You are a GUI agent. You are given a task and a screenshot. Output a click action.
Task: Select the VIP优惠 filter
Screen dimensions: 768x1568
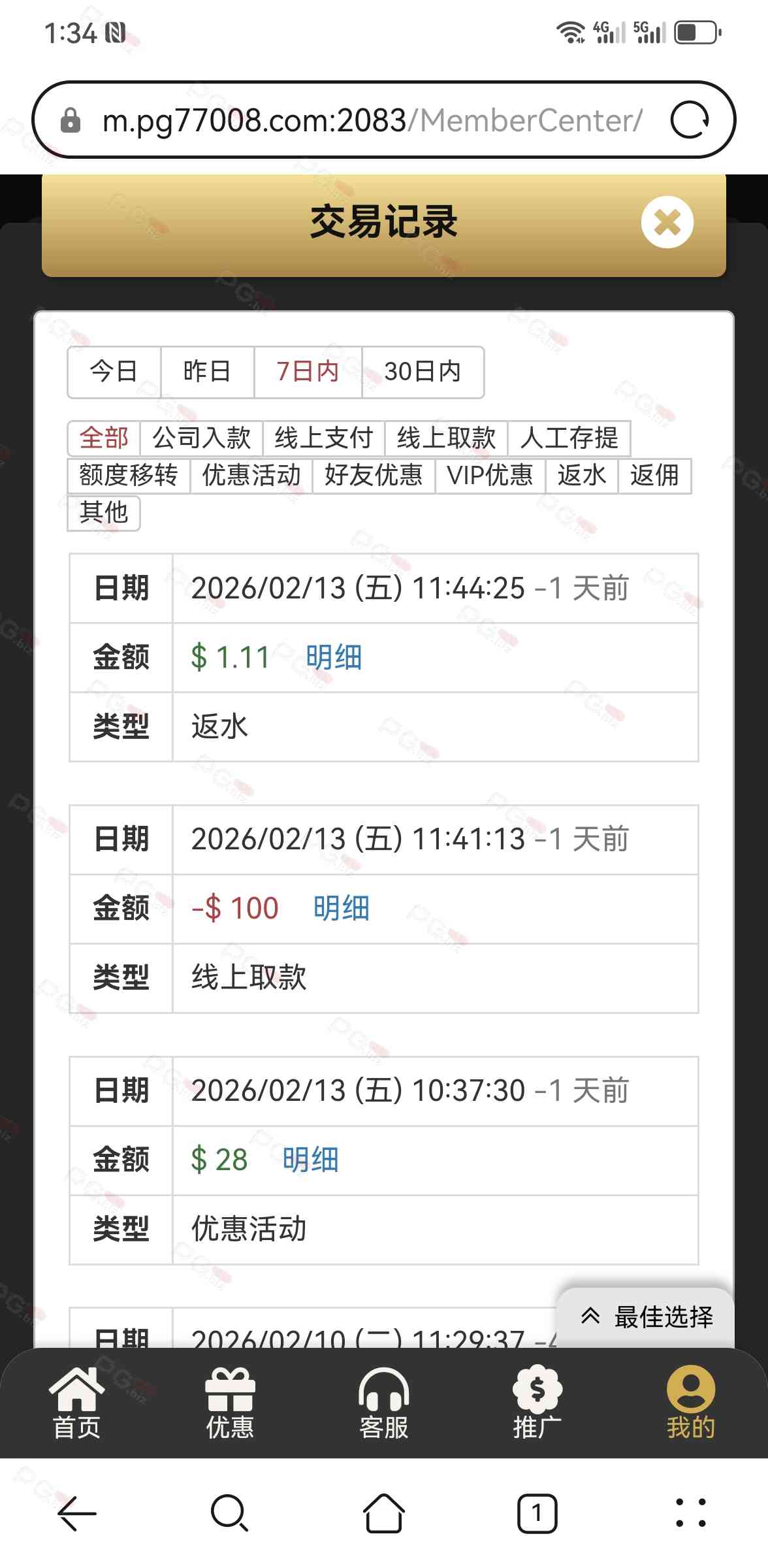click(x=490, y=475)
